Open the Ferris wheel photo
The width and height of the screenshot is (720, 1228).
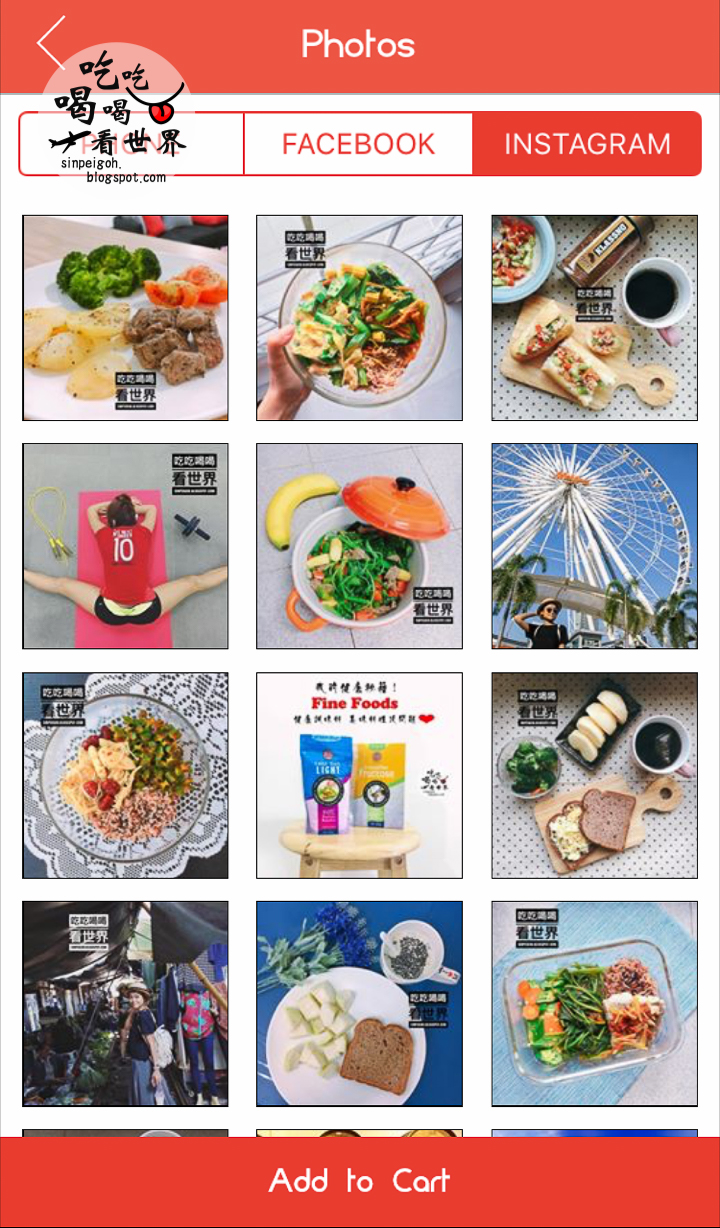point(594,546)
